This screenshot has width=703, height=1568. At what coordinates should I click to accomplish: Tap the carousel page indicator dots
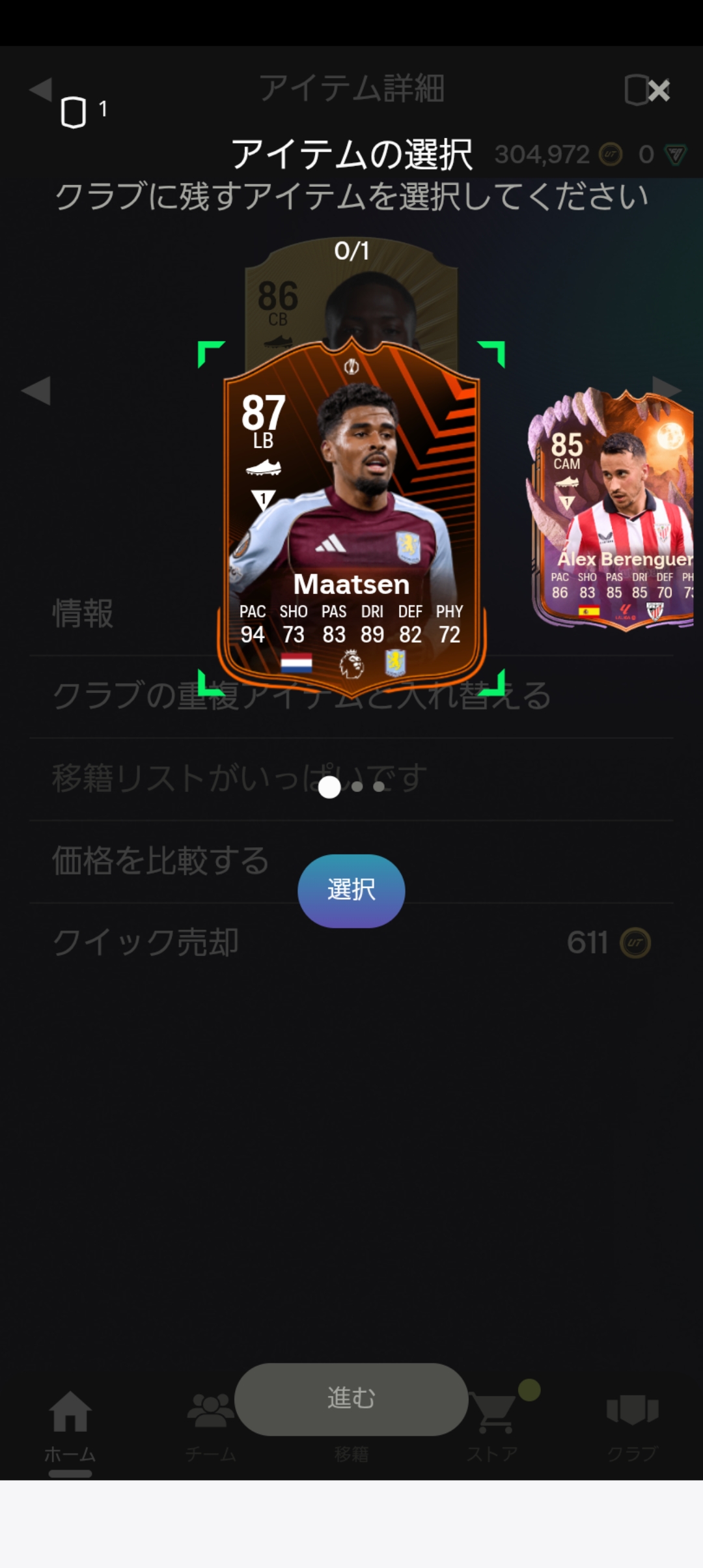click(351, 787)
